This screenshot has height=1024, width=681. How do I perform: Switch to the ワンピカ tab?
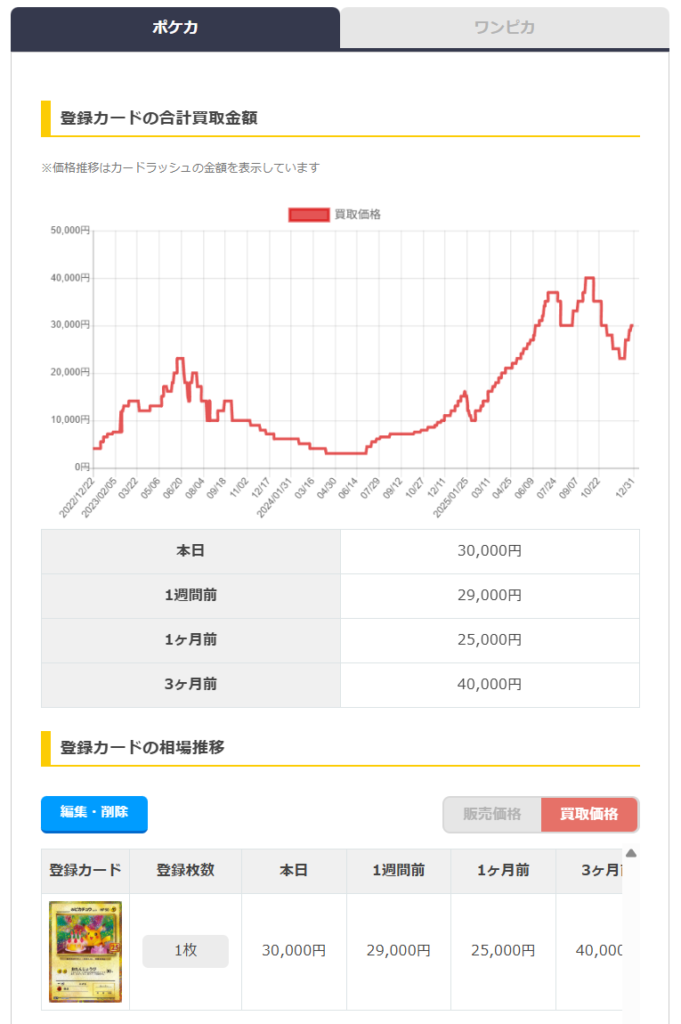coord(504,27)
